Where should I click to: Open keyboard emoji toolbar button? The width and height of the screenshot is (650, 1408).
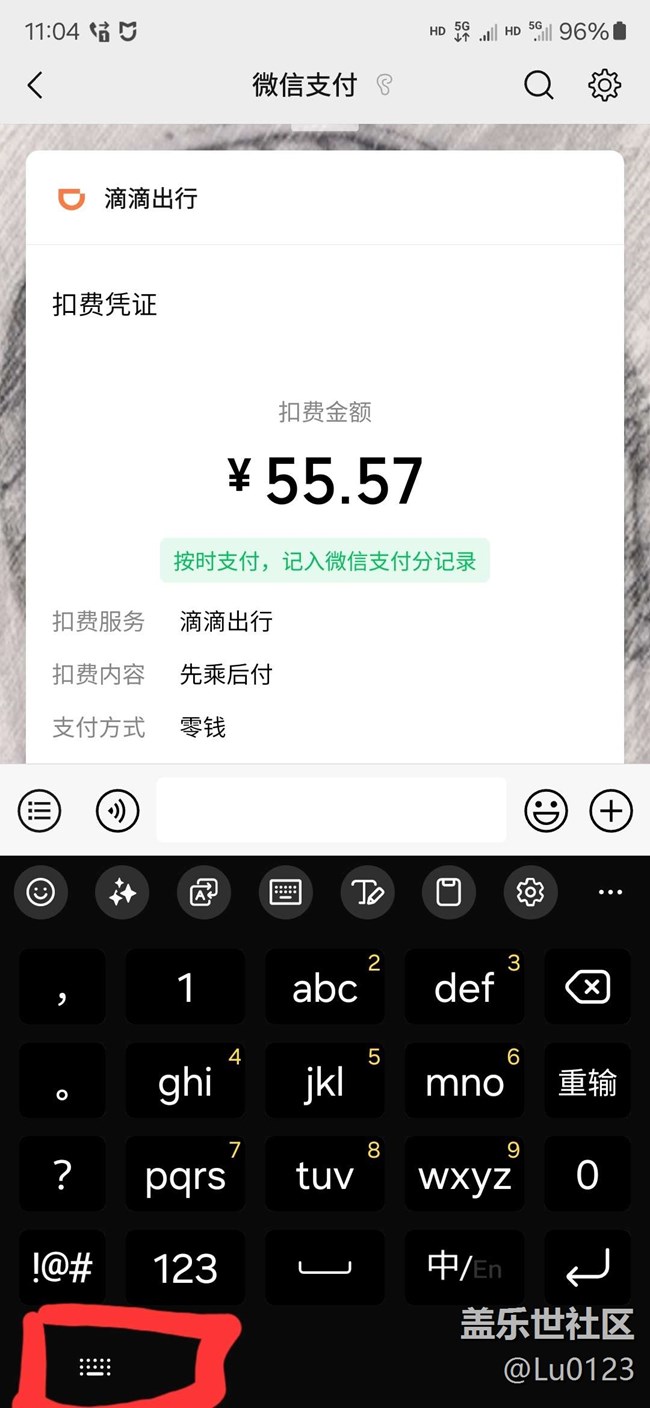(x=41, y=892)
